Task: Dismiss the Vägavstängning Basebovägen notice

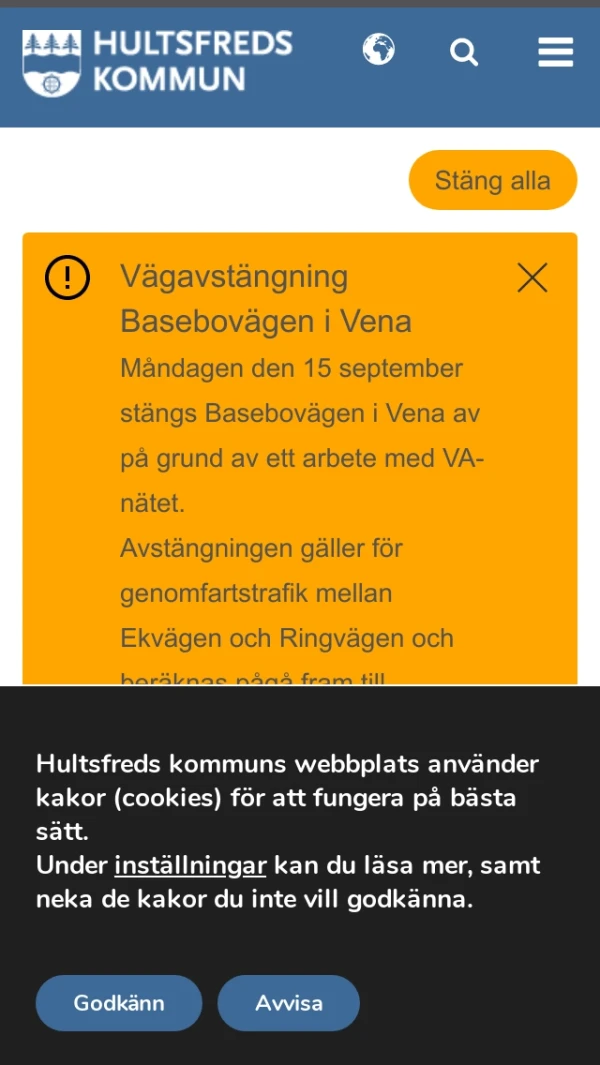Action: pyautogui.click(x=532, y=278)
